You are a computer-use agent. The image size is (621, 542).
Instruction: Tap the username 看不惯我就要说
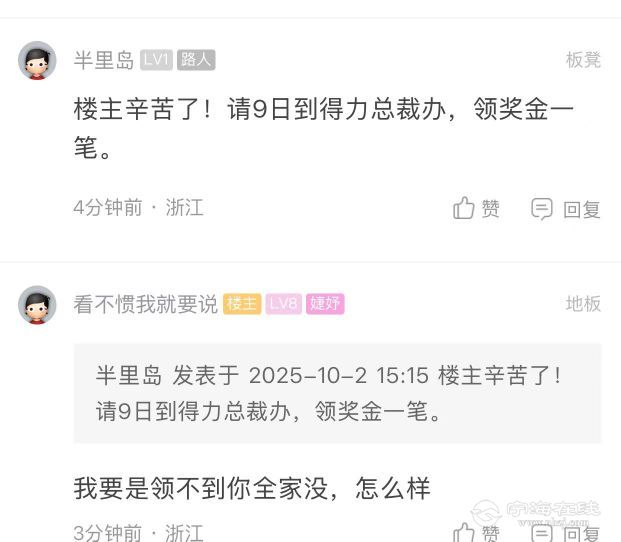(145, 304)
